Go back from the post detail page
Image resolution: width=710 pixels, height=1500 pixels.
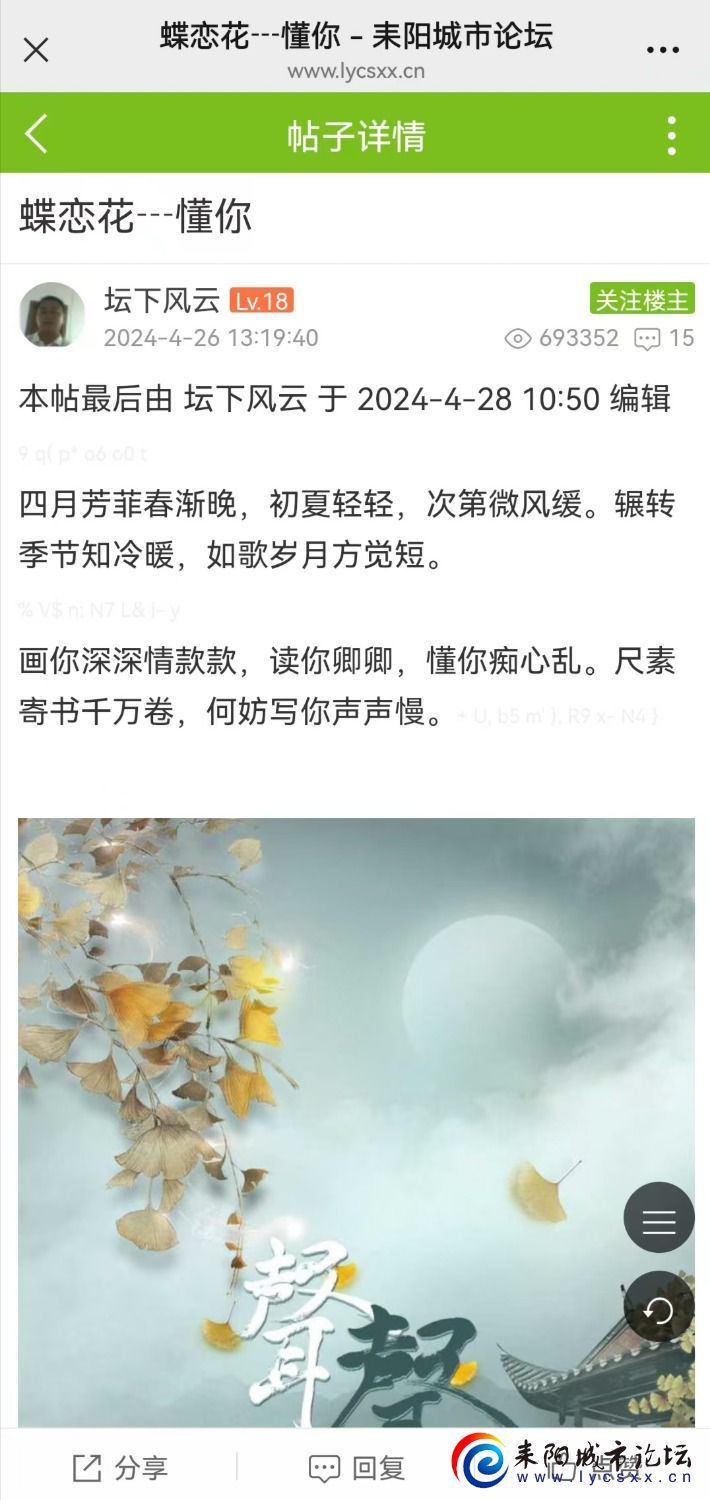37,134
